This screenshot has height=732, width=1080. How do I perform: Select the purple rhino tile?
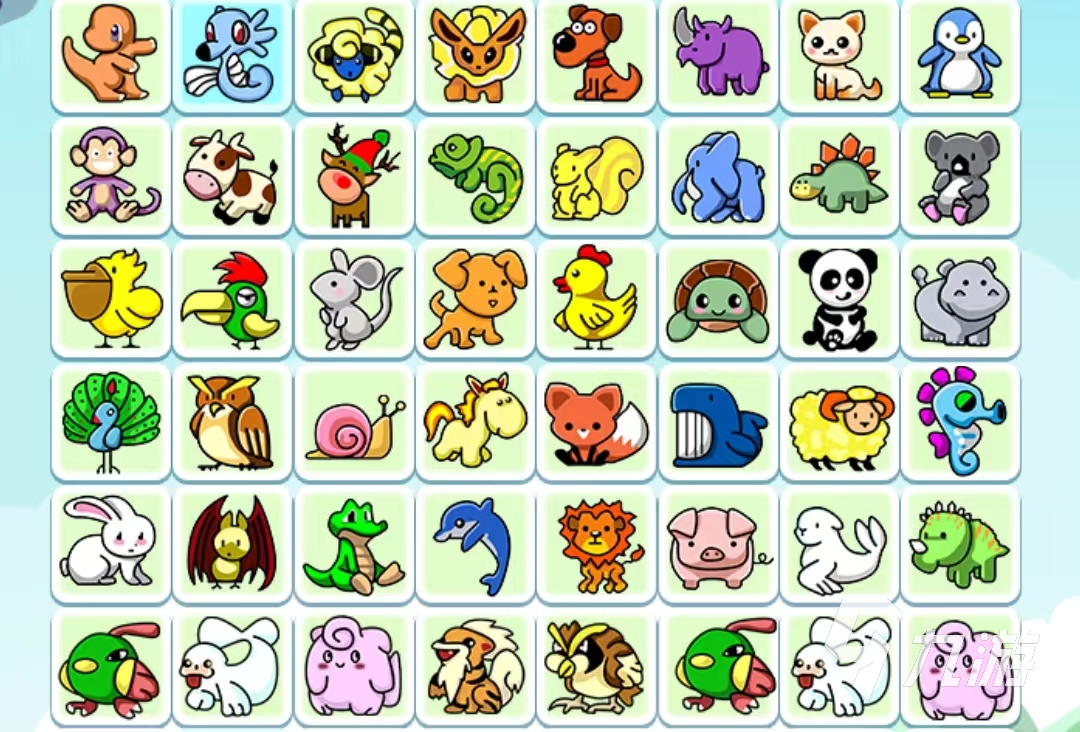pos(718,53)
